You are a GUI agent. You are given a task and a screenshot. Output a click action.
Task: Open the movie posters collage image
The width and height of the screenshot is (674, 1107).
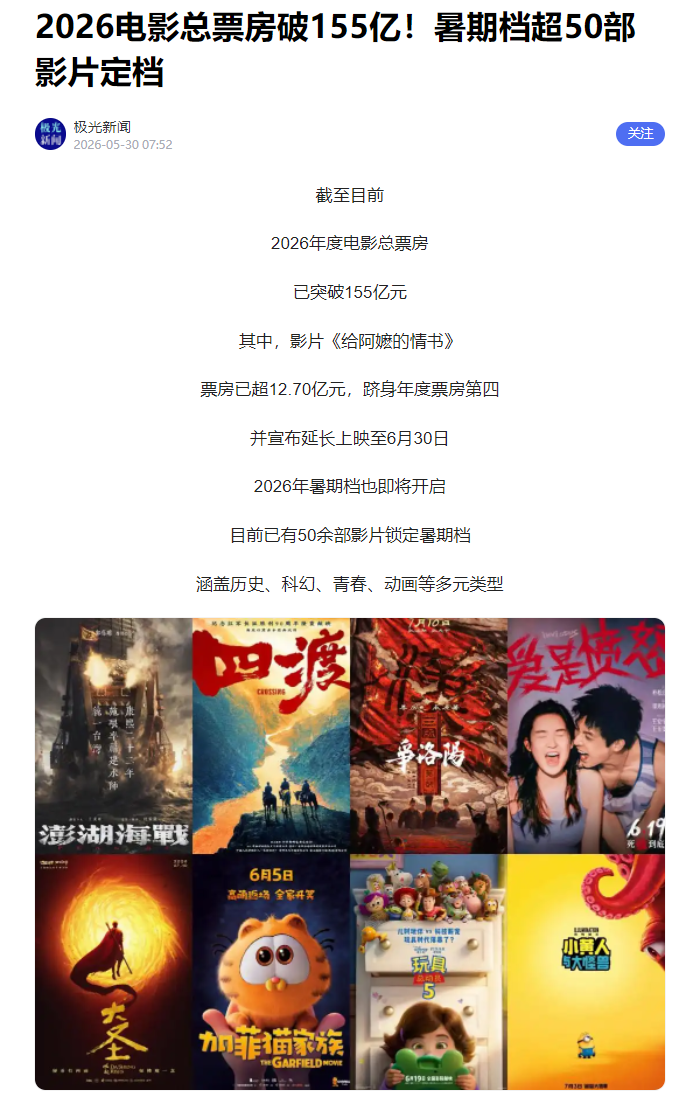click(x=350, y=854)
